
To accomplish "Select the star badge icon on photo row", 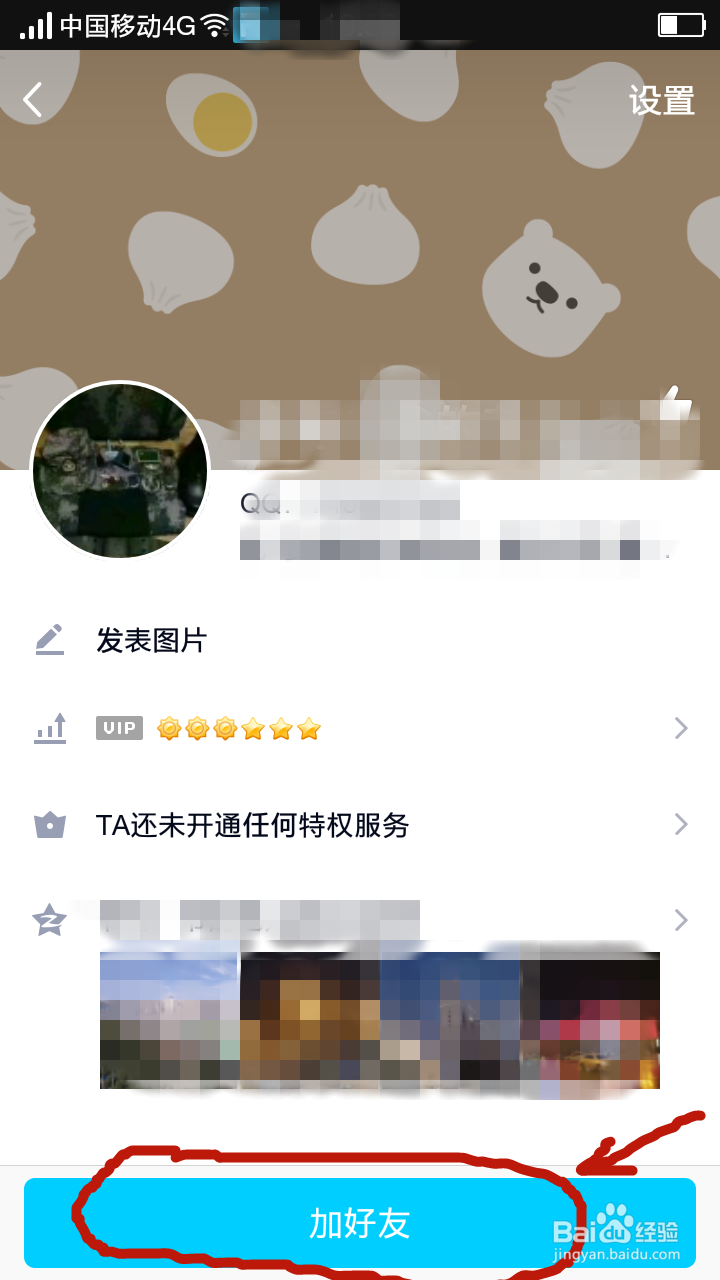I will tap(49, 920).
